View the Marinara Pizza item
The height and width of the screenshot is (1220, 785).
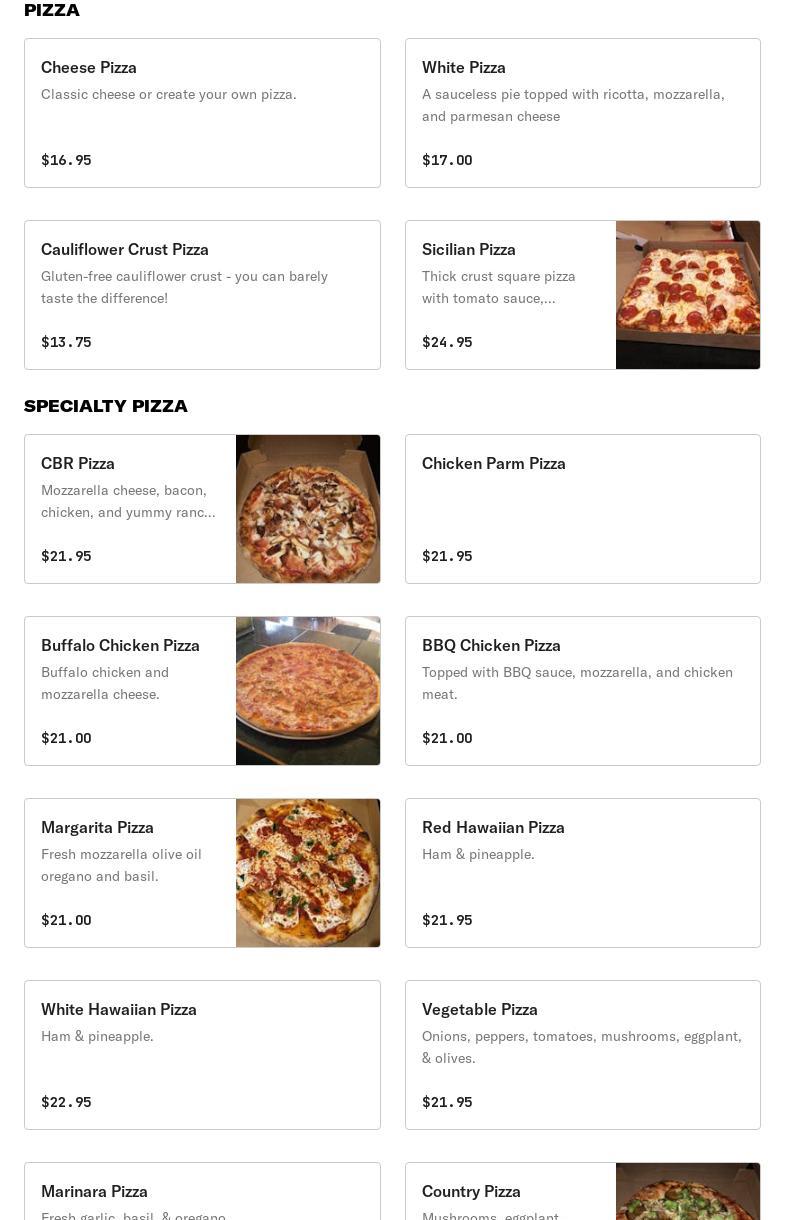pyautogui.click(x=202, y=1195)
